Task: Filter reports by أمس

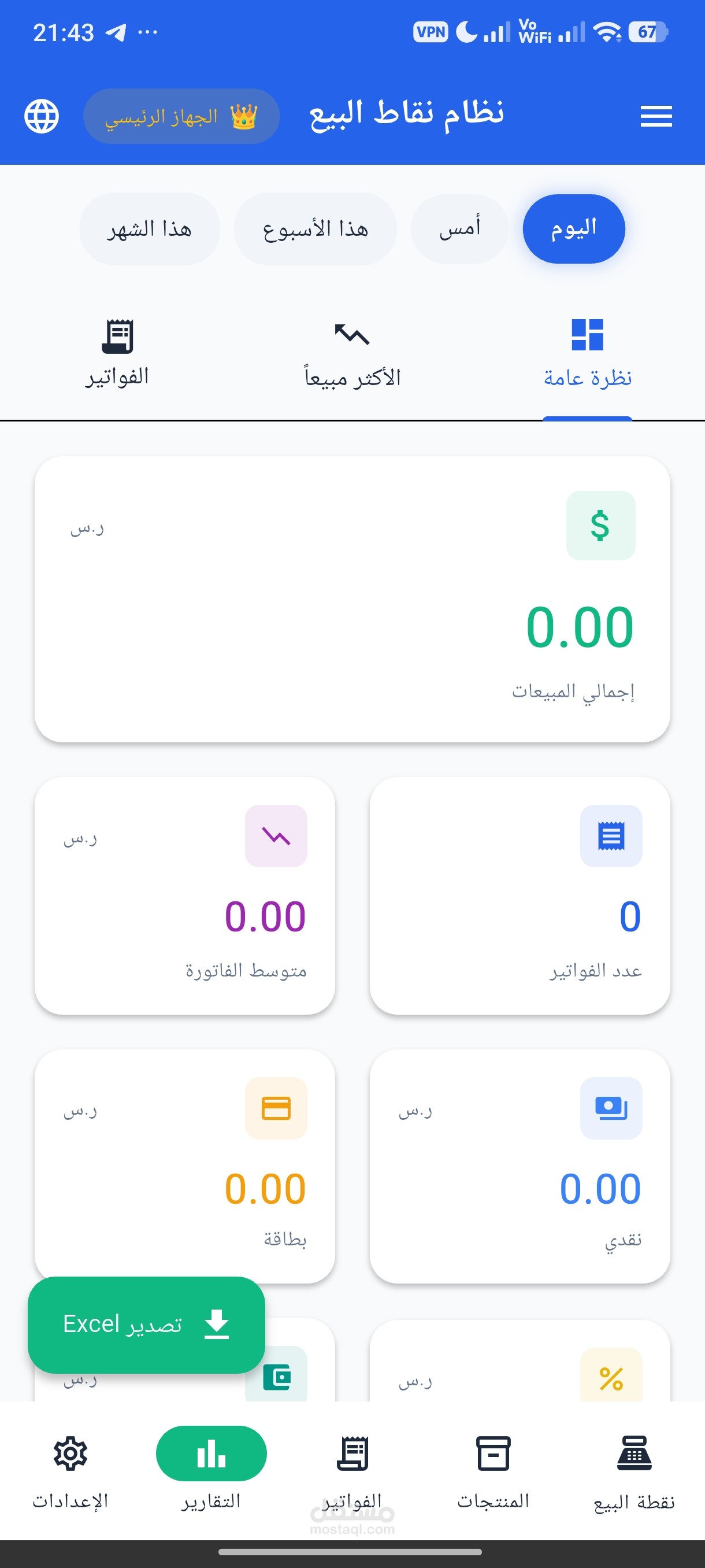Action: pyautogui.click(x=459, y=229)
